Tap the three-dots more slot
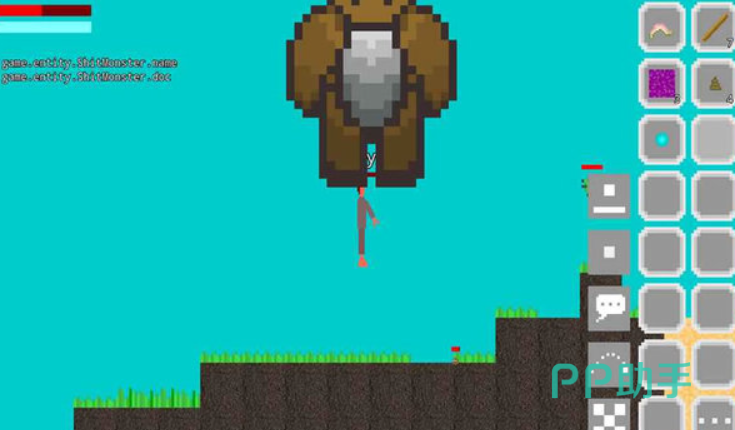The width and height of the screenshot is (735, 430). pos(714,416)
